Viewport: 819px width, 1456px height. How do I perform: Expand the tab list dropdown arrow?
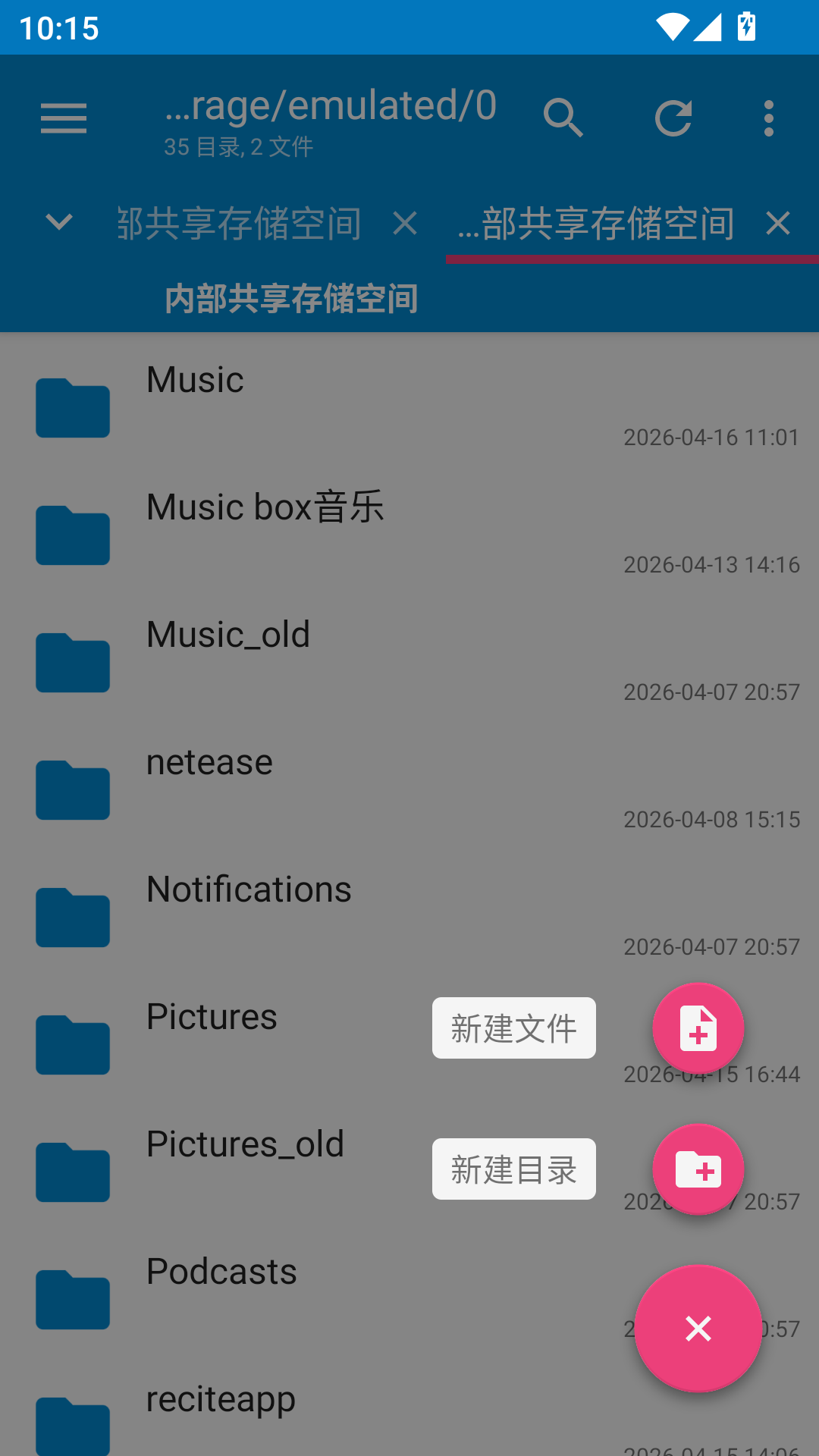click(59, 223)
